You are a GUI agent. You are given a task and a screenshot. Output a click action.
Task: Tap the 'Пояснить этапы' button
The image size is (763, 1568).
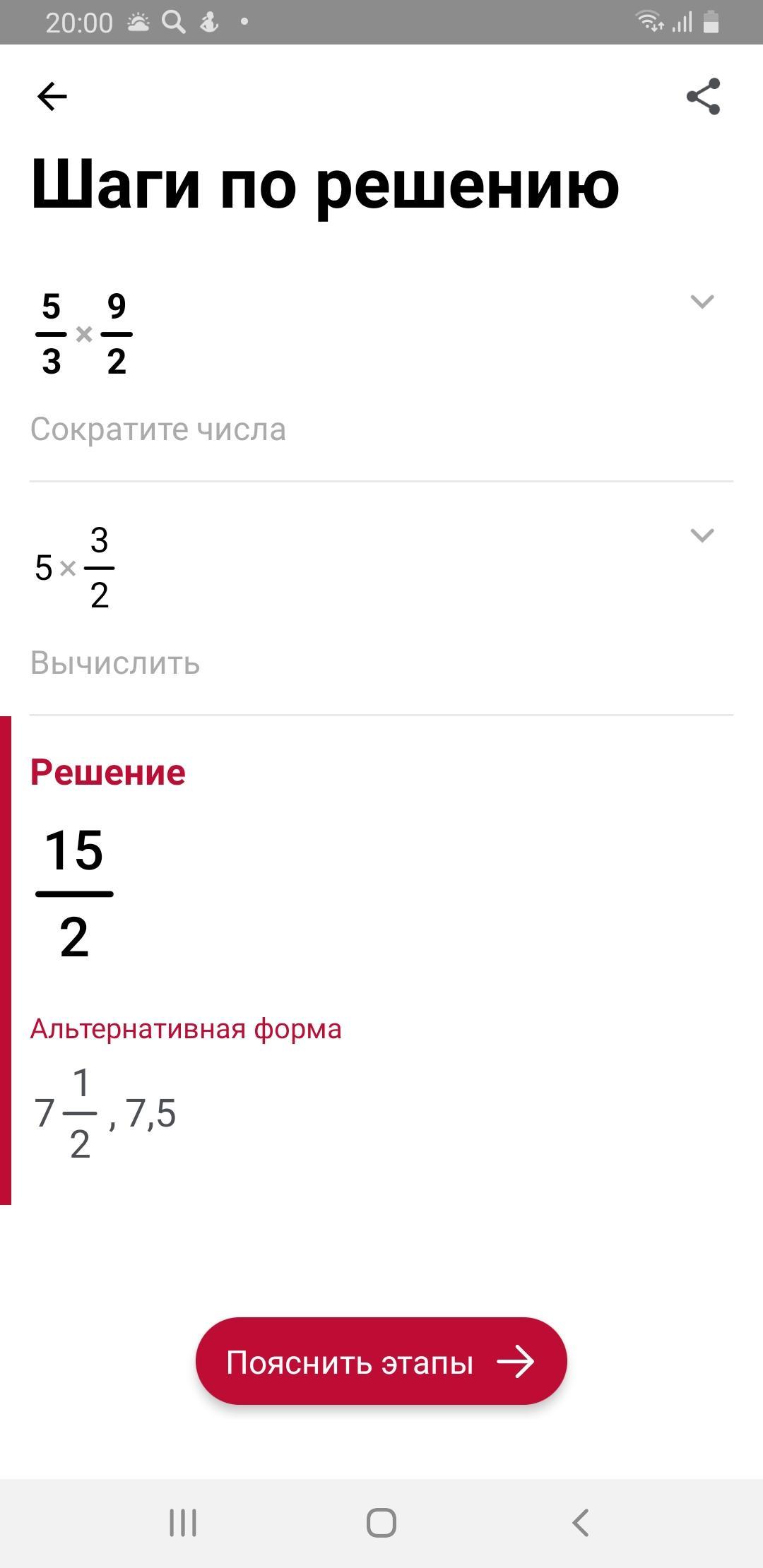(x=381, y=1362)
